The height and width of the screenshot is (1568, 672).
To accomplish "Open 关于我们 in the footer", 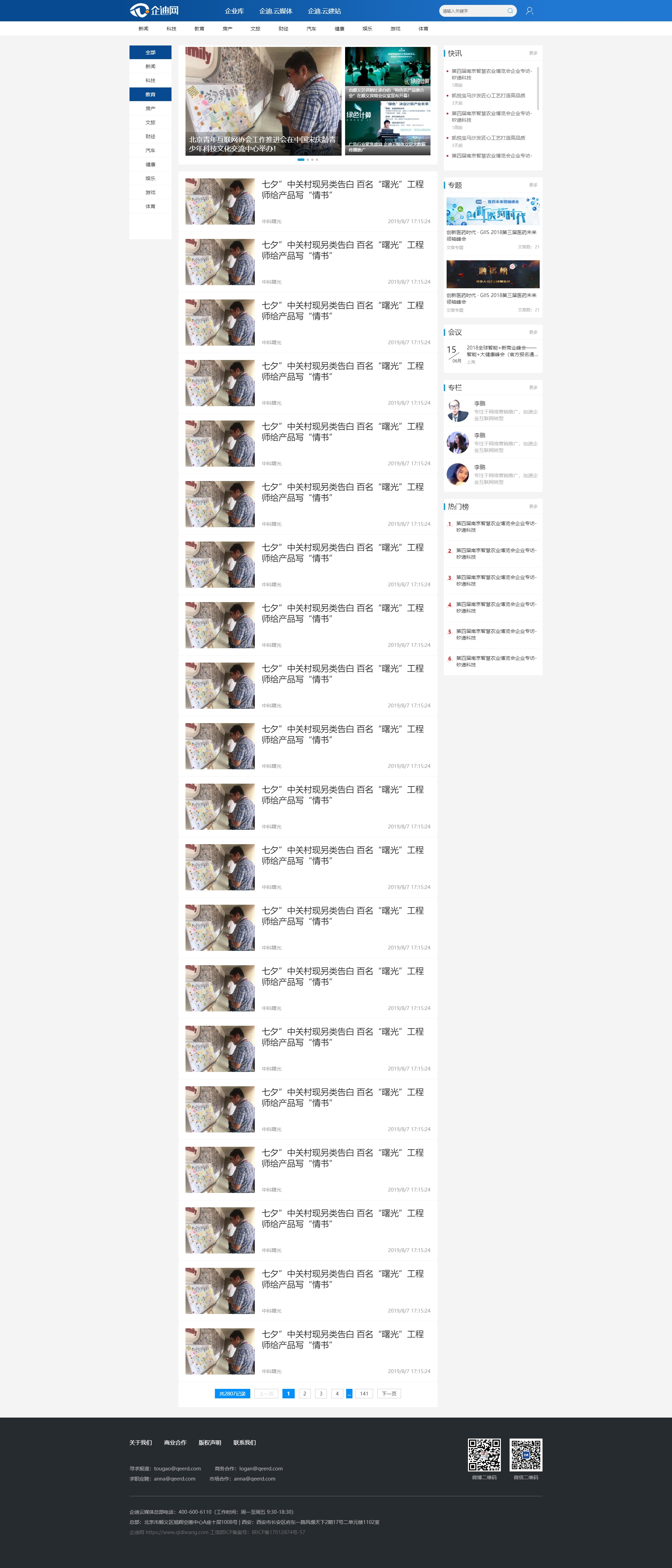I will 141,1443.
